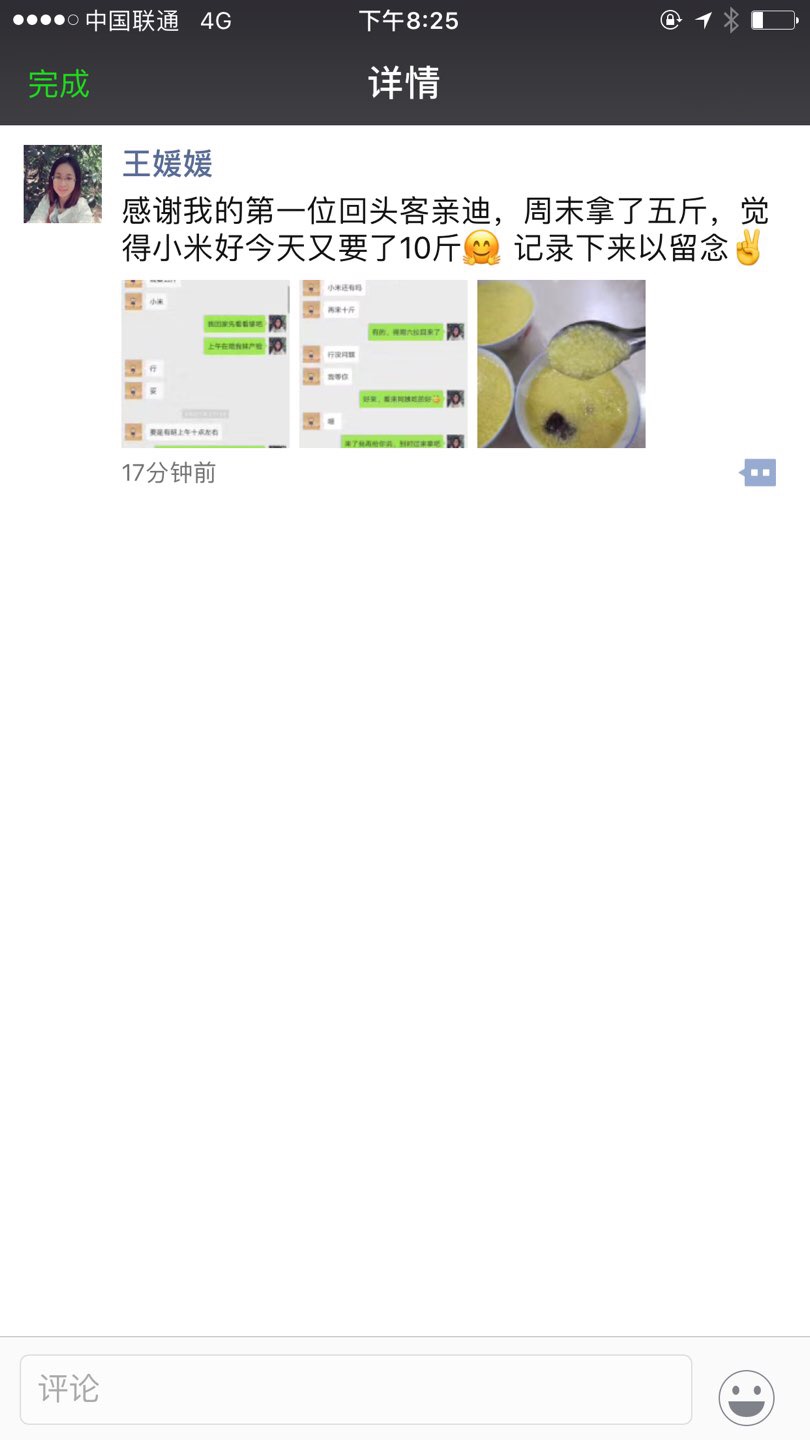Open the millet porridge photo
Viewport: 810px width, 1440px height.
tap(561, 364)
